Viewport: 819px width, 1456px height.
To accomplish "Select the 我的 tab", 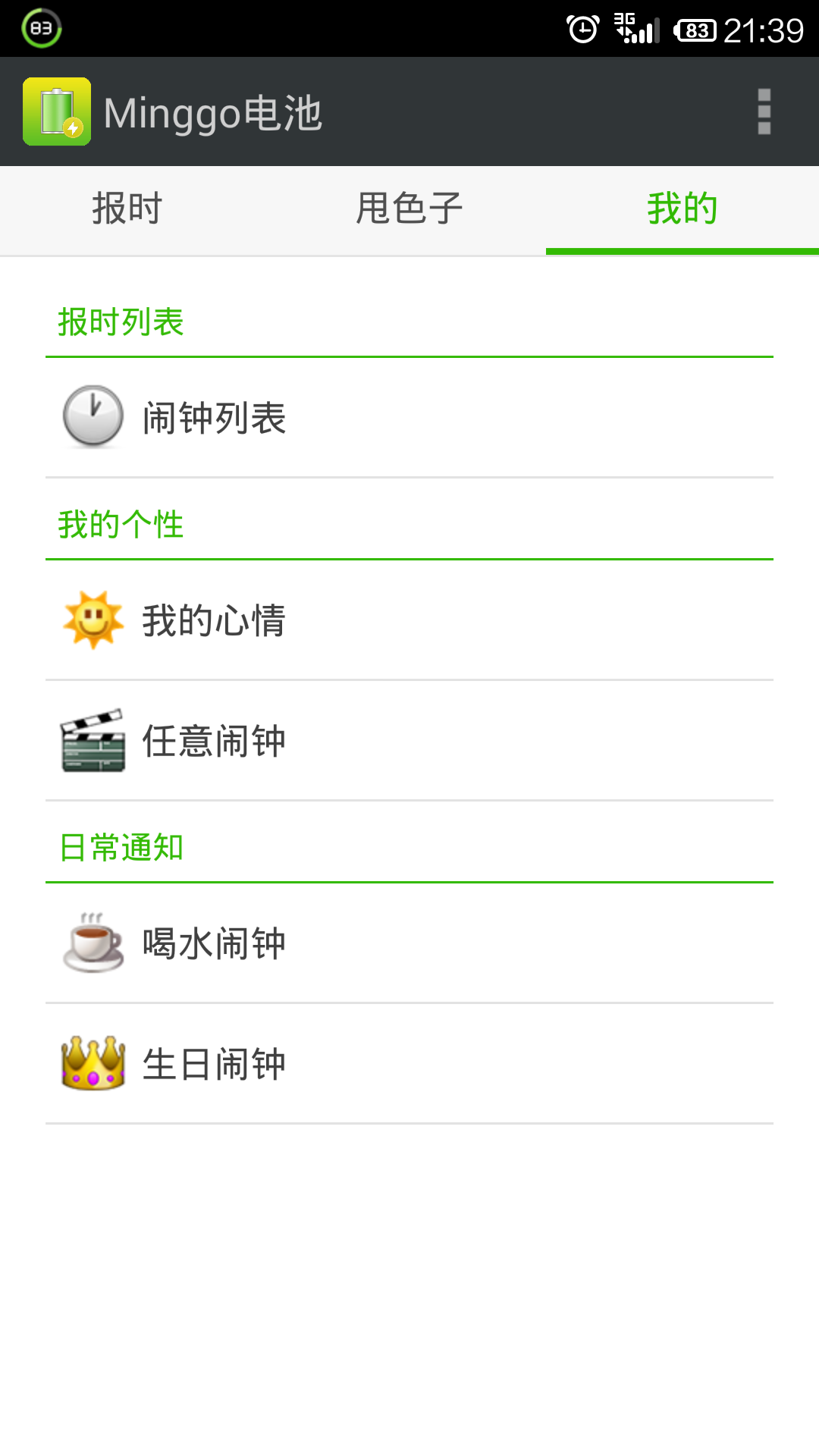I will 682,209.
